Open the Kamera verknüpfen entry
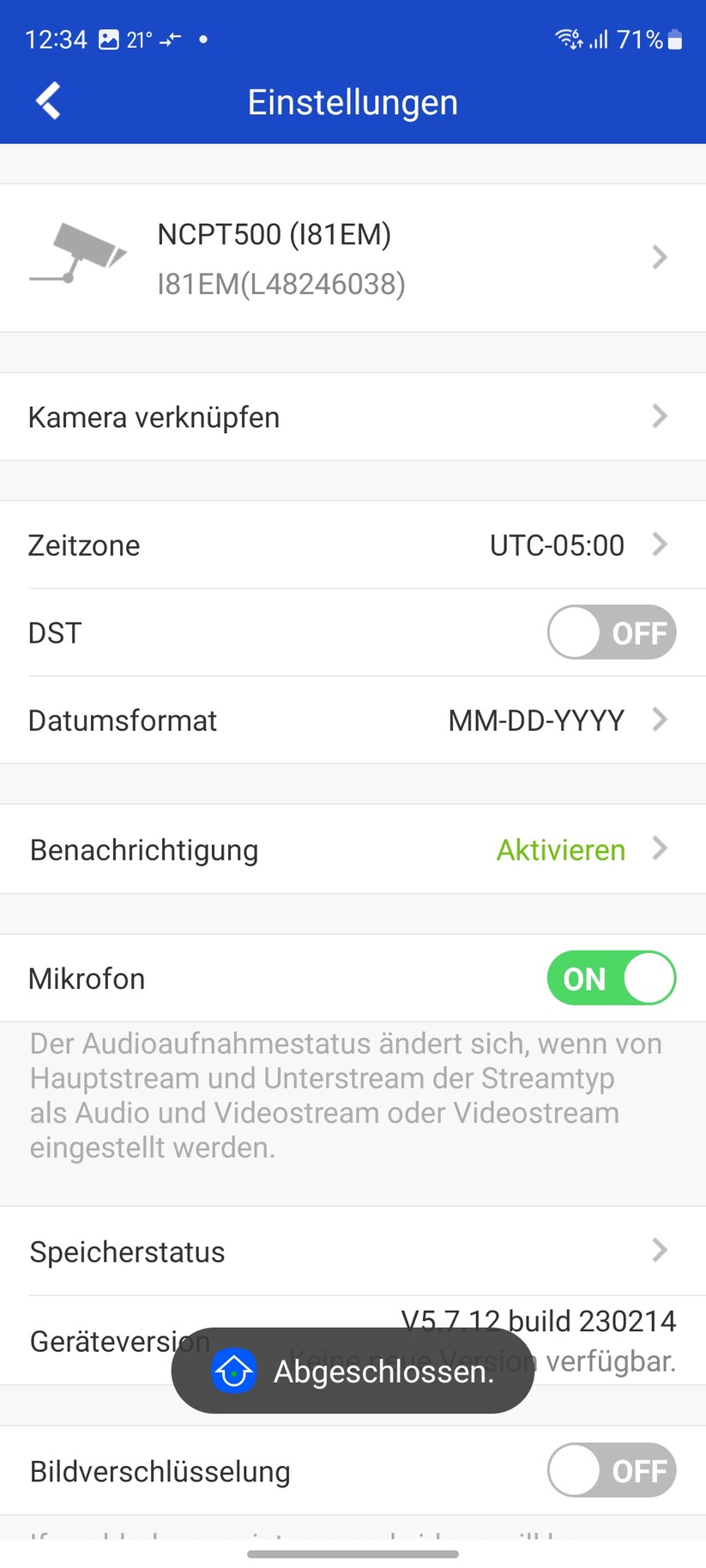Screen dimensions: 706x1568 (154, 417)
